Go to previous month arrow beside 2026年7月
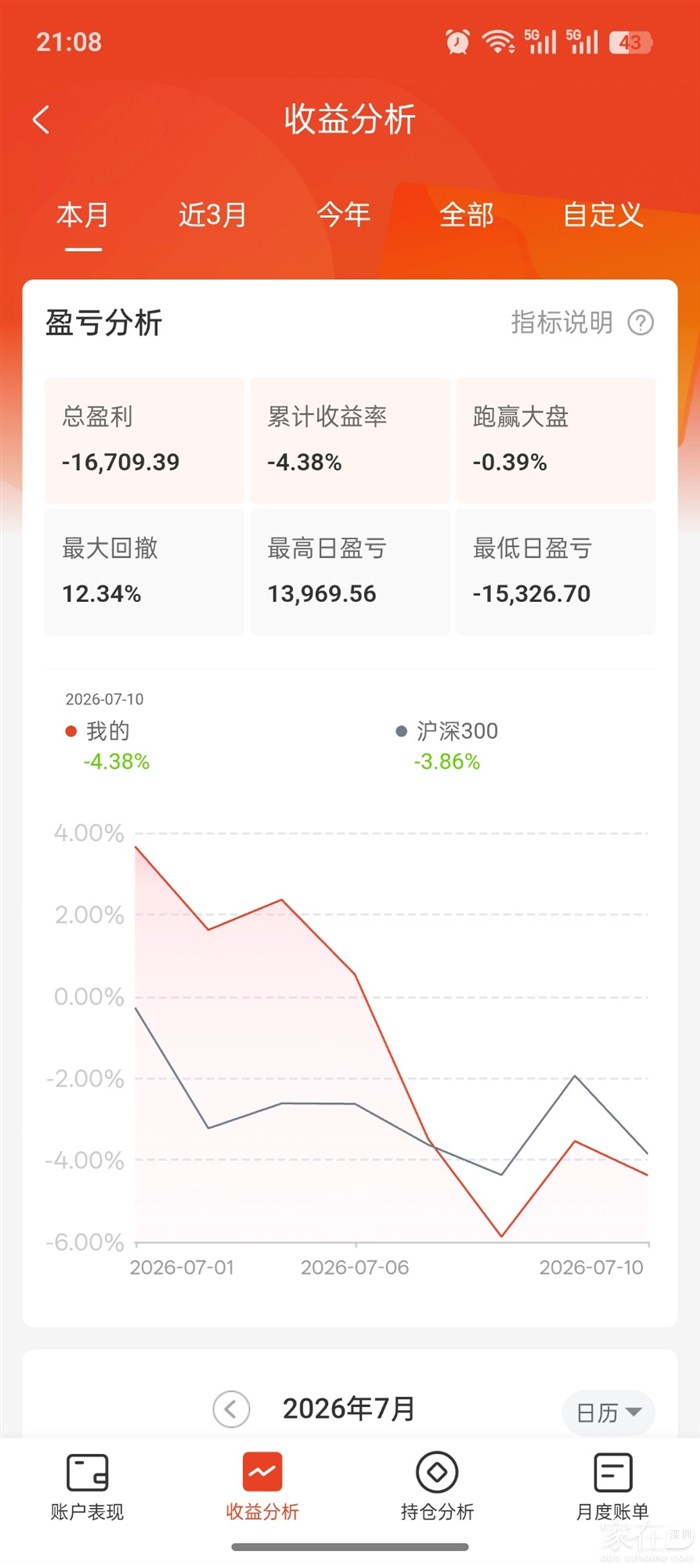This screenshot has height=1565, width=700. 231,1410
